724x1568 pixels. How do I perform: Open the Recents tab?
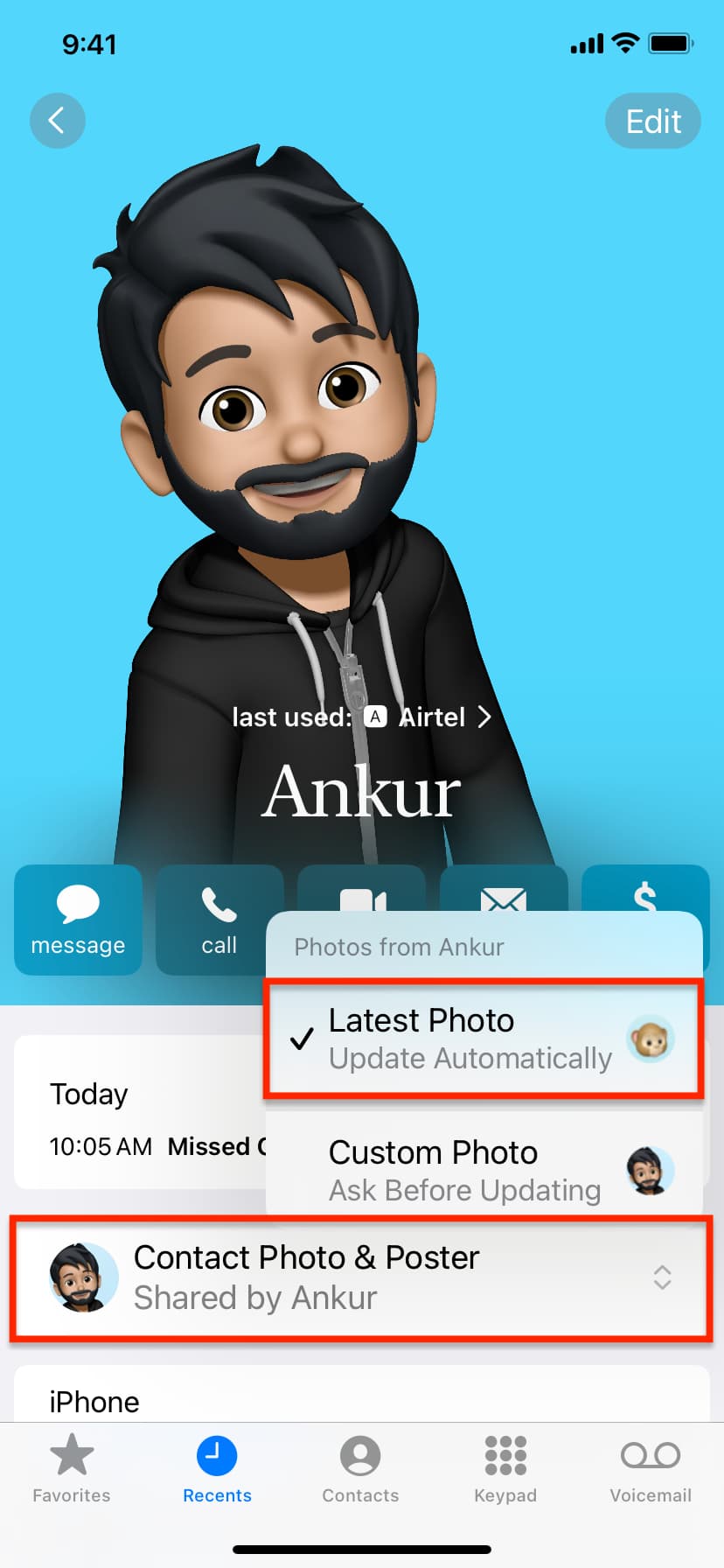tap(217, 1470)
